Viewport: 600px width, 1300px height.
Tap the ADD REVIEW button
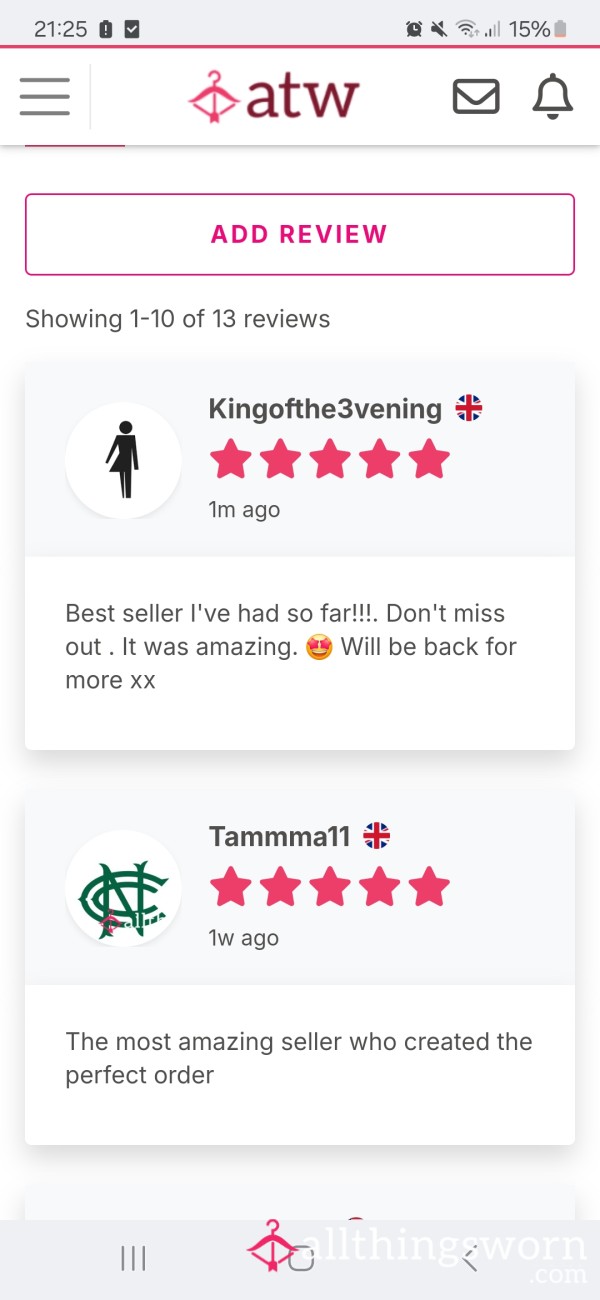click(300, 234)
